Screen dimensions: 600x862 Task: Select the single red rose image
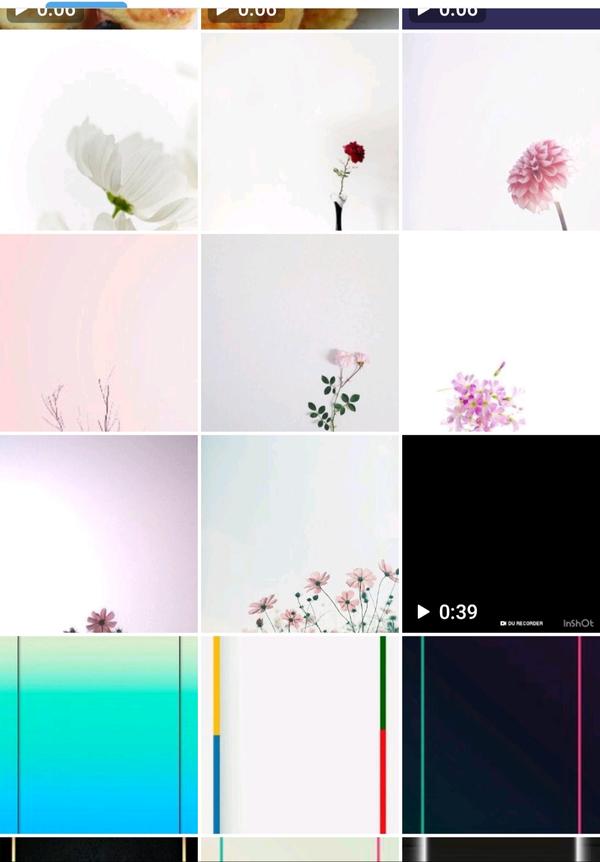click(300, 132)
